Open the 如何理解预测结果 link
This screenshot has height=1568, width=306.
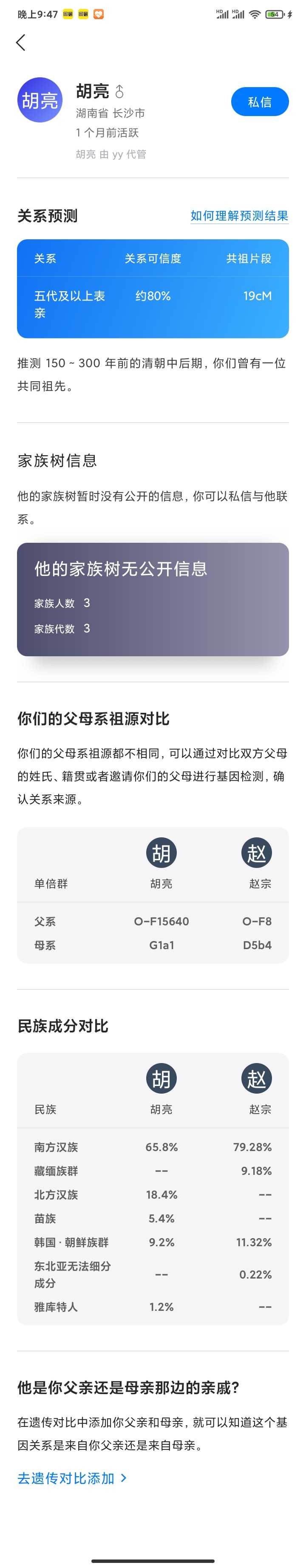tap(239, 215)
